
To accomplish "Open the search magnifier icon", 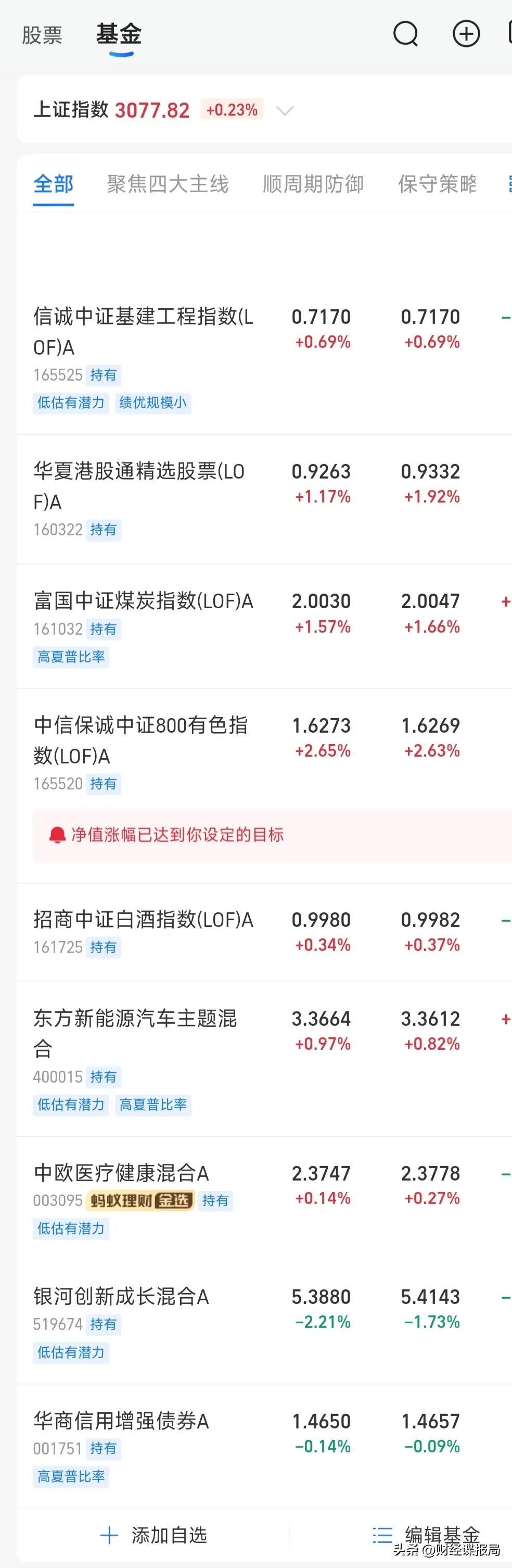I will (x=405, y=34).
